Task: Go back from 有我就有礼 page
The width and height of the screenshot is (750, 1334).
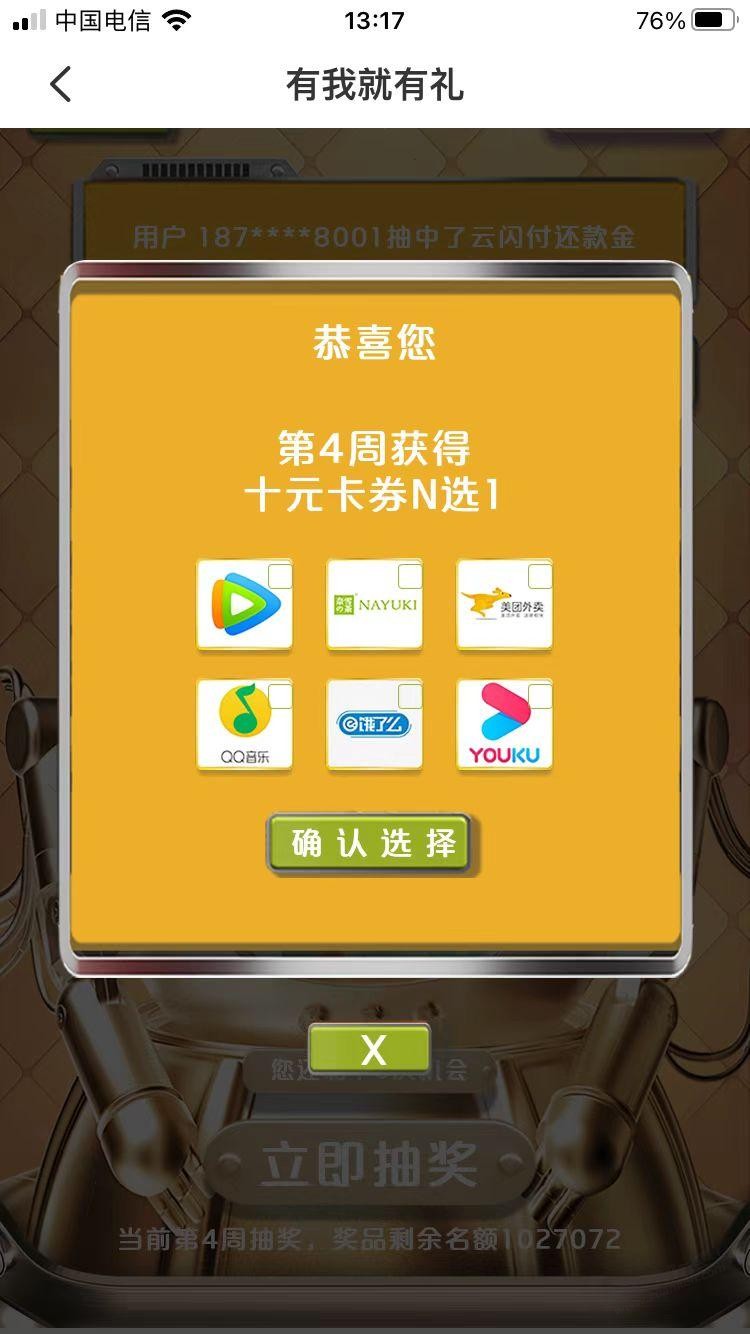Action: pos(60,85)
